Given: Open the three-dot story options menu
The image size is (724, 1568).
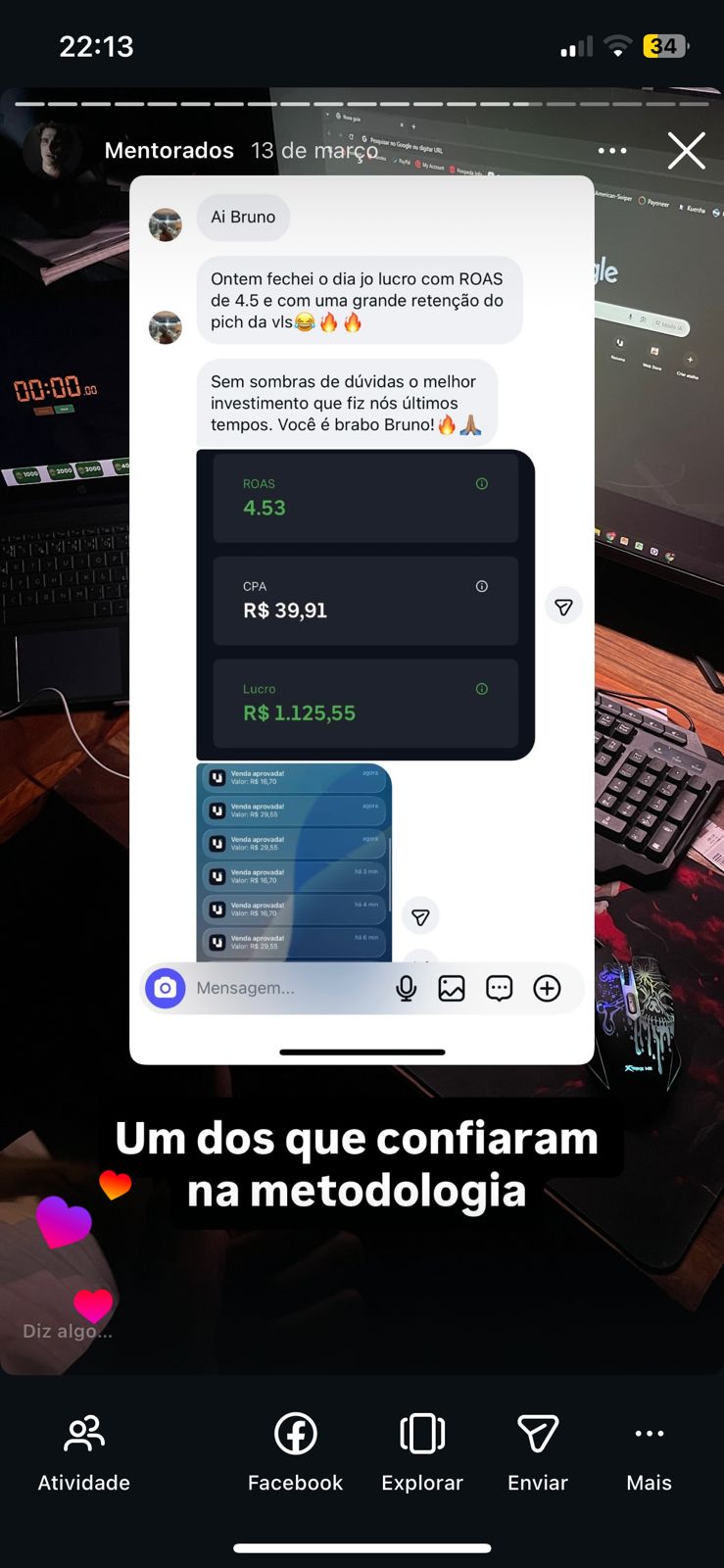Looking at the screenshot, I should point(612,150).
